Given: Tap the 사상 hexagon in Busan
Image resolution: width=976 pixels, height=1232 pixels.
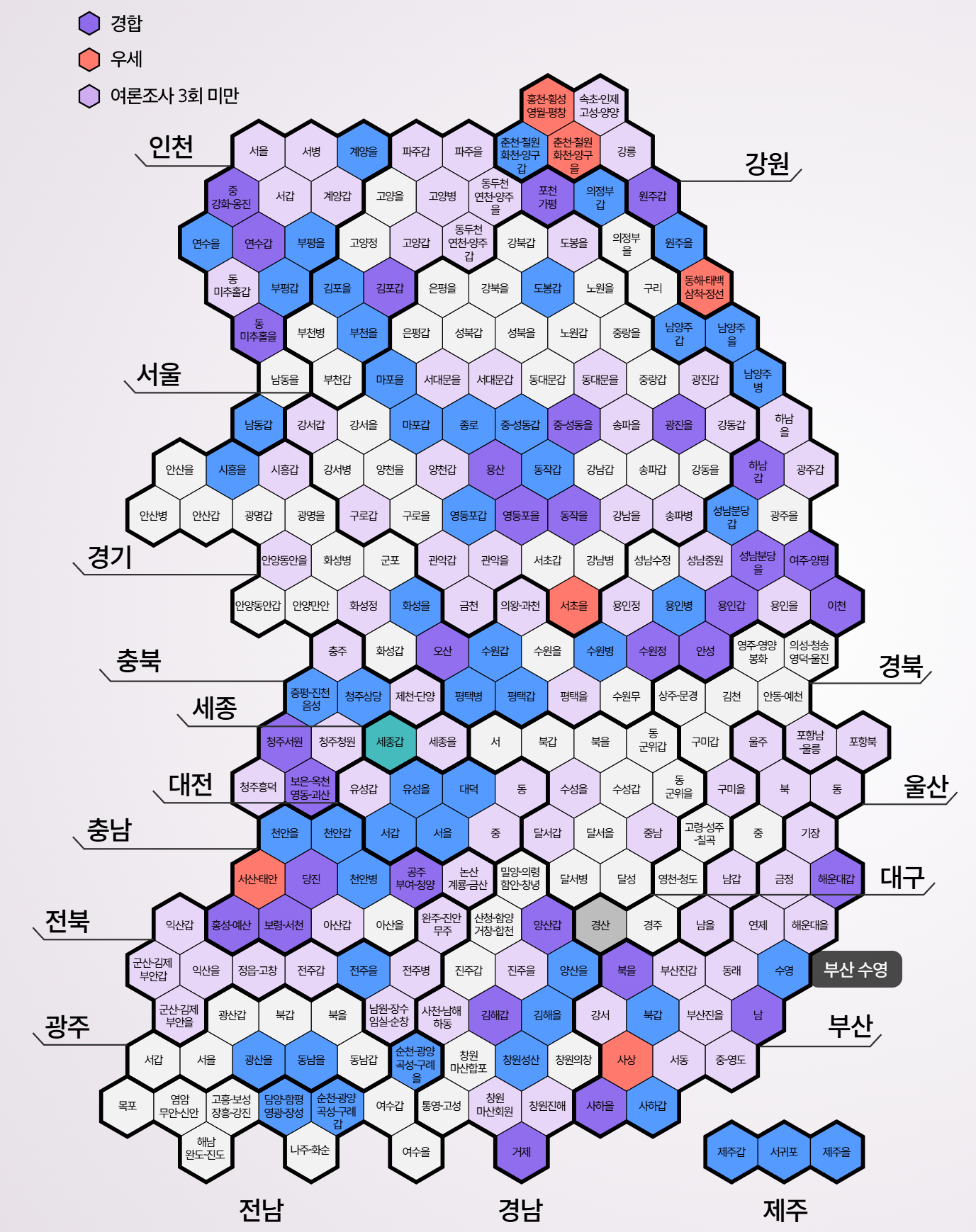Looking at the screenshot, I should pos(627,1060).
